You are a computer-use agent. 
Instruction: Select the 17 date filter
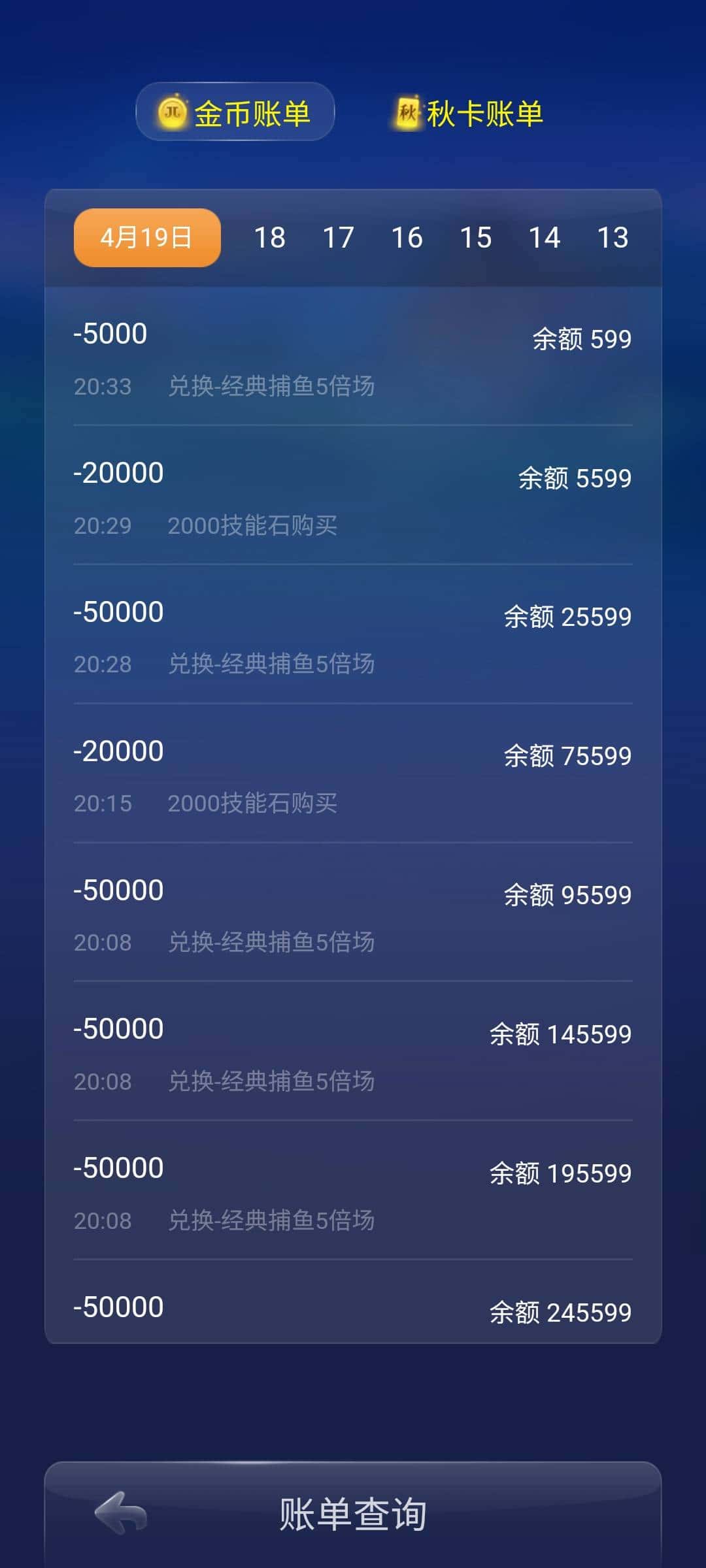click(x=340, y=238)
